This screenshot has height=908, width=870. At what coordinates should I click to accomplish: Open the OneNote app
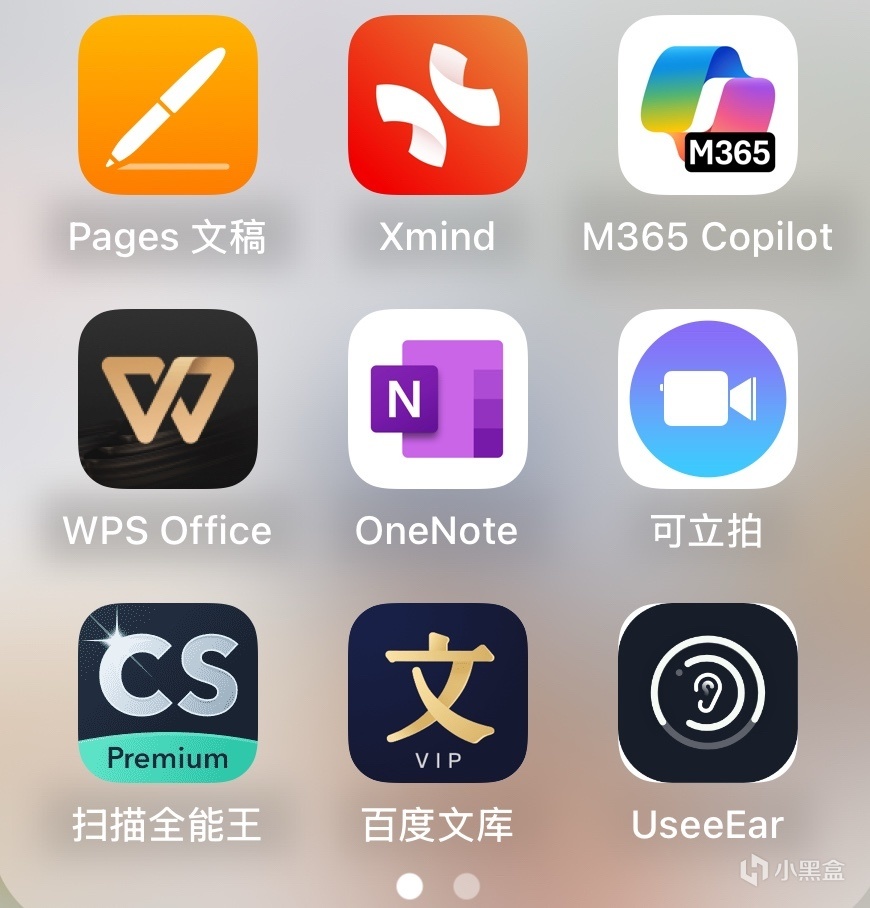pos(437,398)
